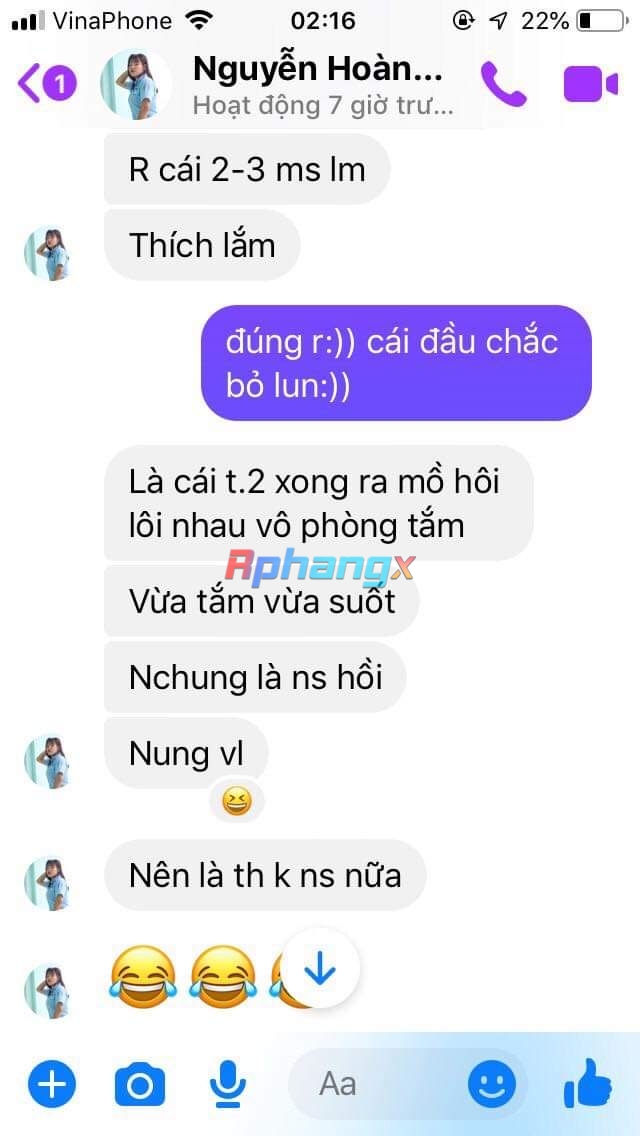Open the plus menu for more actions
The image size is (640, 1136).
point(51,1084)
